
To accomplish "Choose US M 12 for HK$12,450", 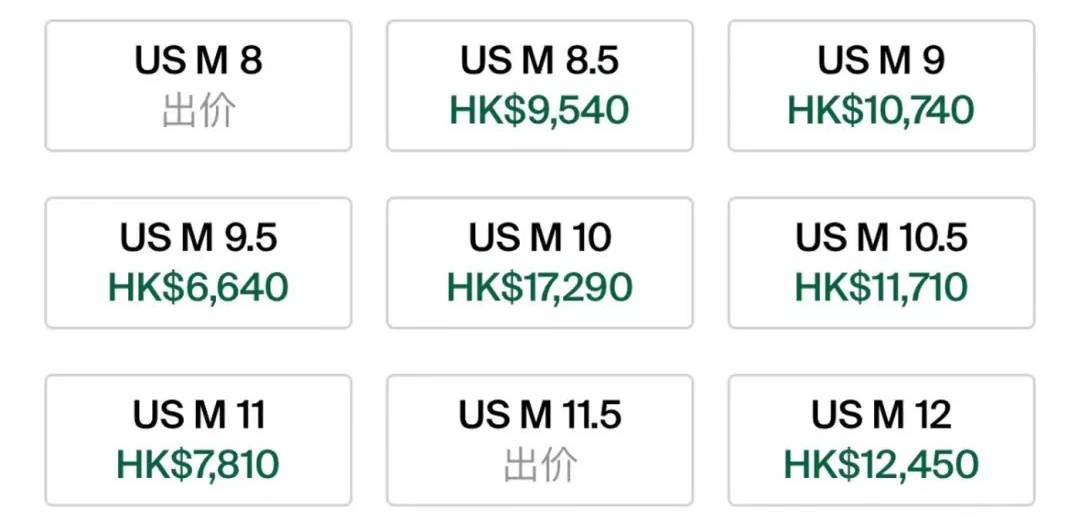I will [881, 440].
